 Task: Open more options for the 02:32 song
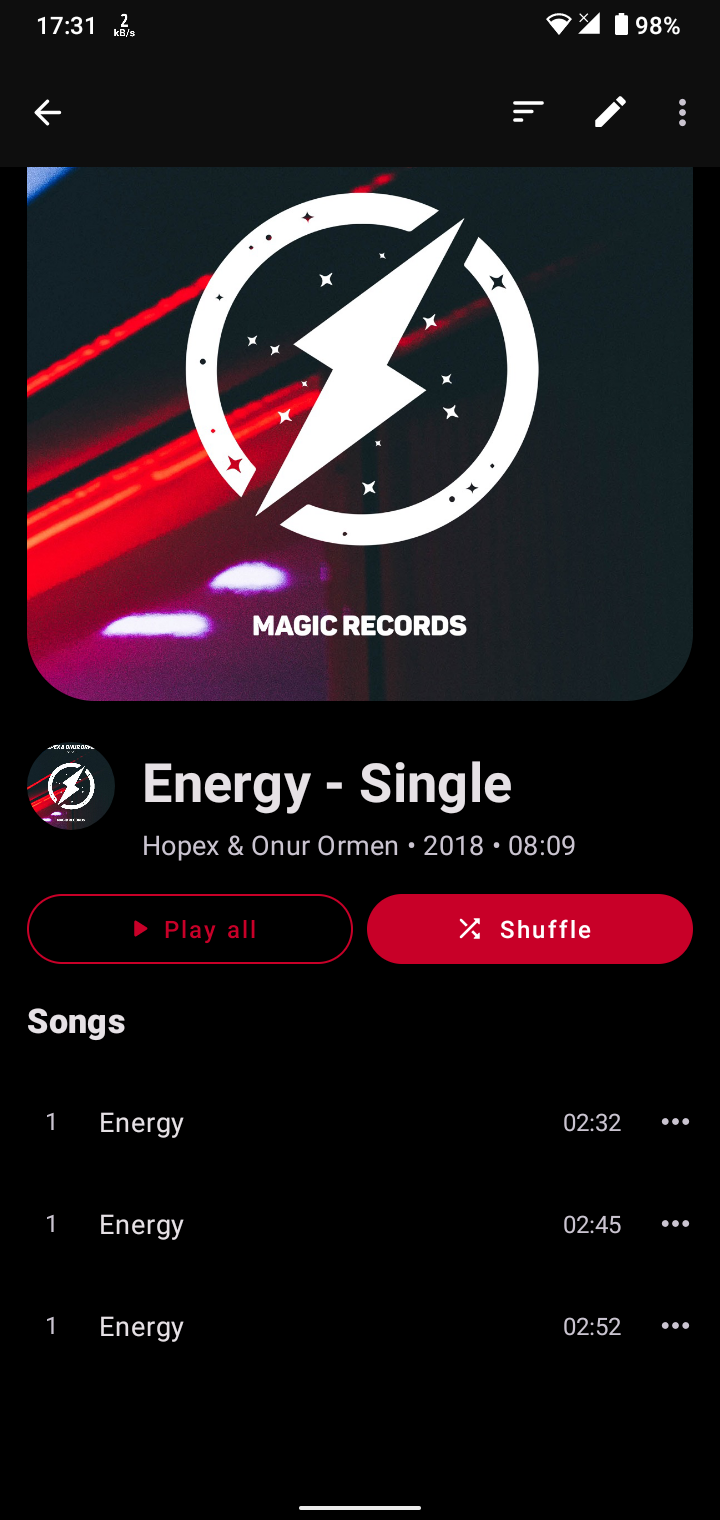[x=675, y=1122]
